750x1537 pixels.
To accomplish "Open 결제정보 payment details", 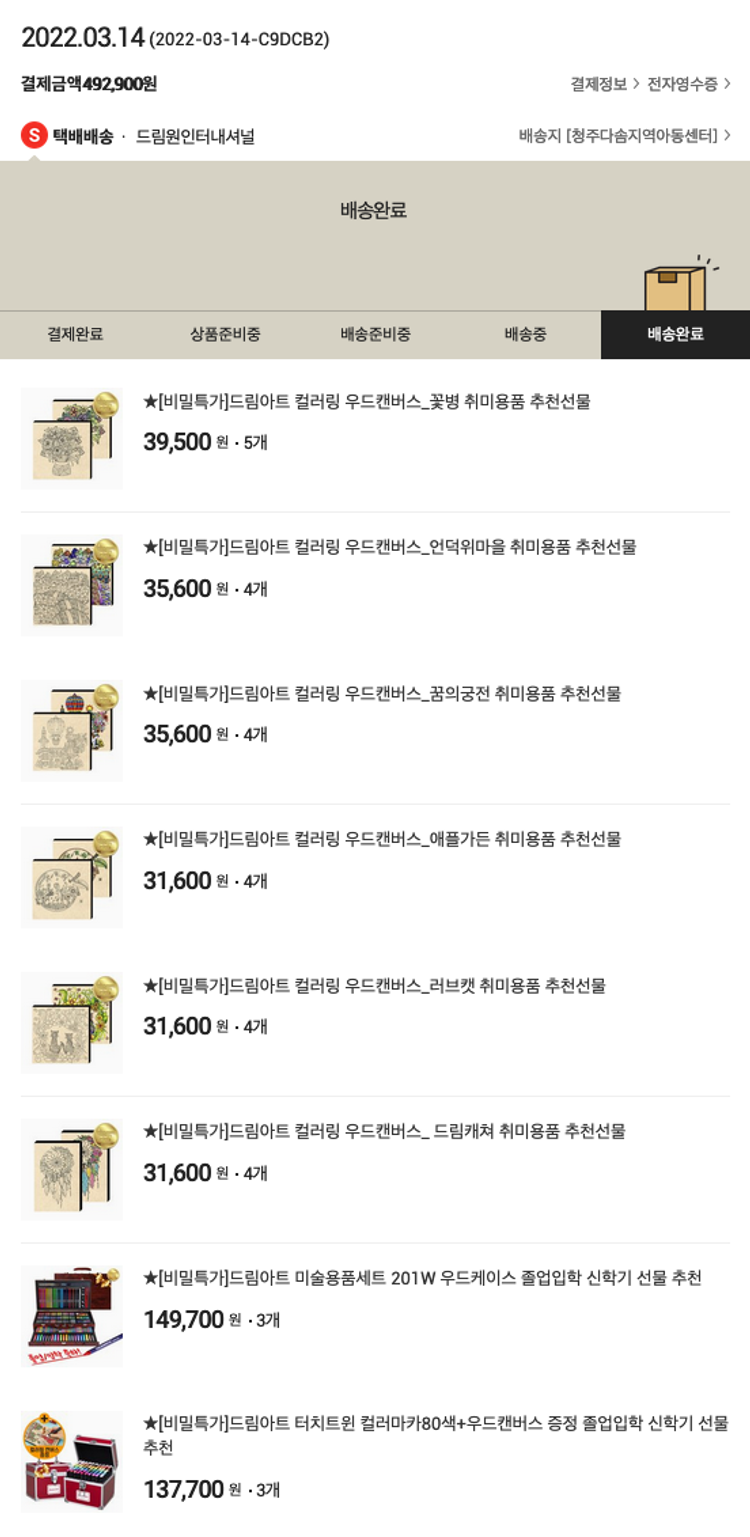I will pos(604,84).
